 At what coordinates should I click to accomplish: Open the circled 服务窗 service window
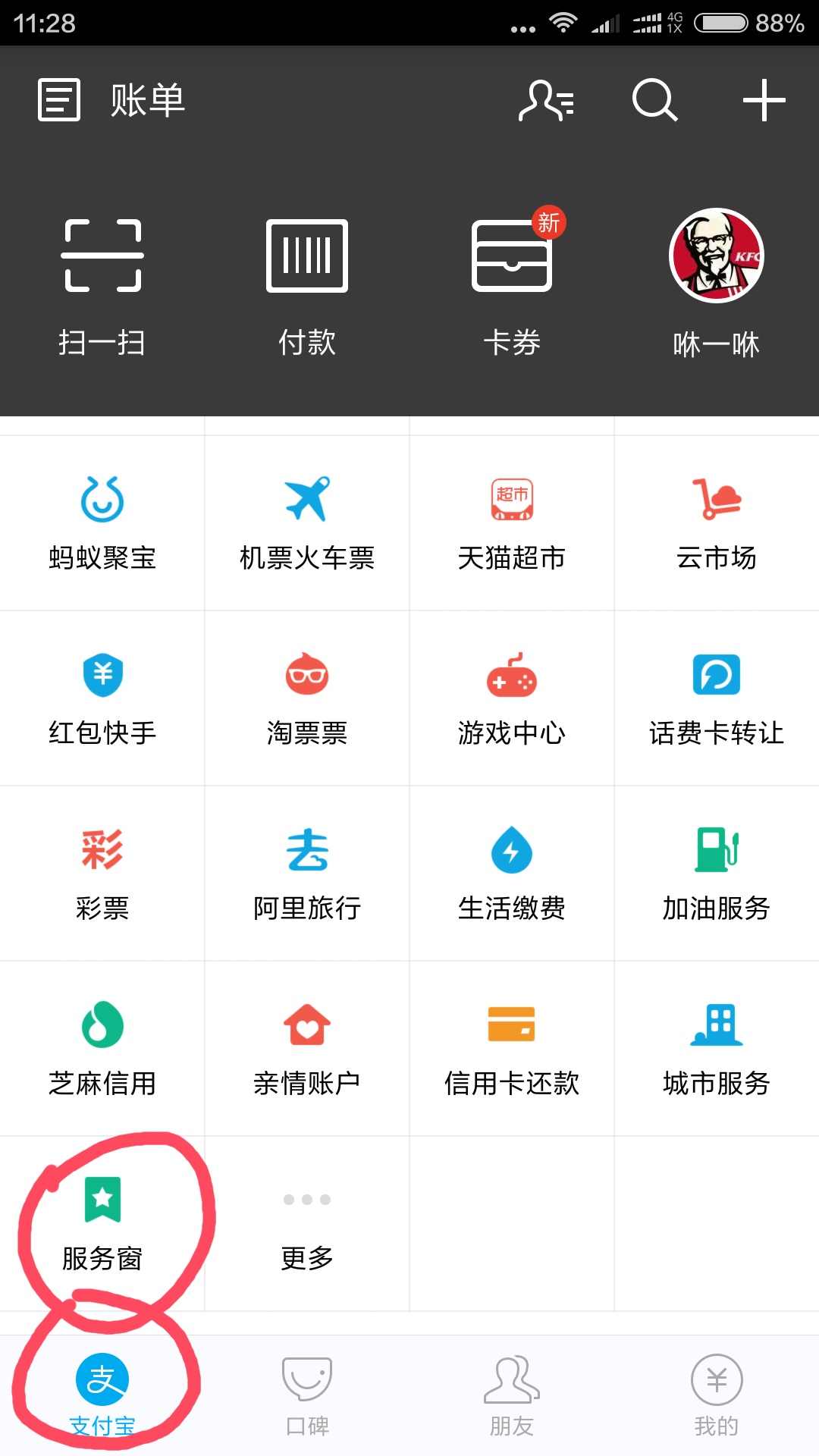[102, 1222]
